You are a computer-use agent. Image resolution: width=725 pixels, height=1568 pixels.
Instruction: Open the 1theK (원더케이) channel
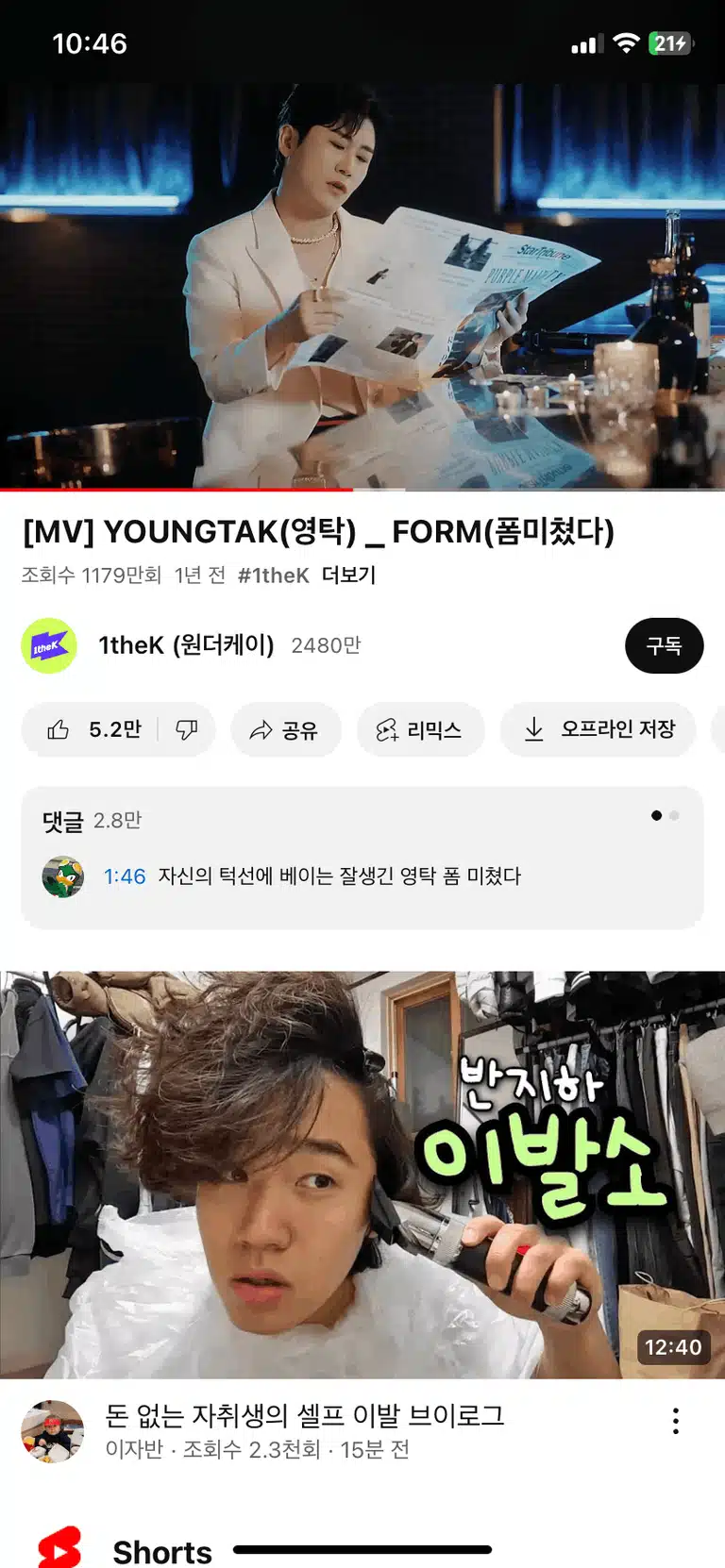pyautogui.click(x=186, y=645)
